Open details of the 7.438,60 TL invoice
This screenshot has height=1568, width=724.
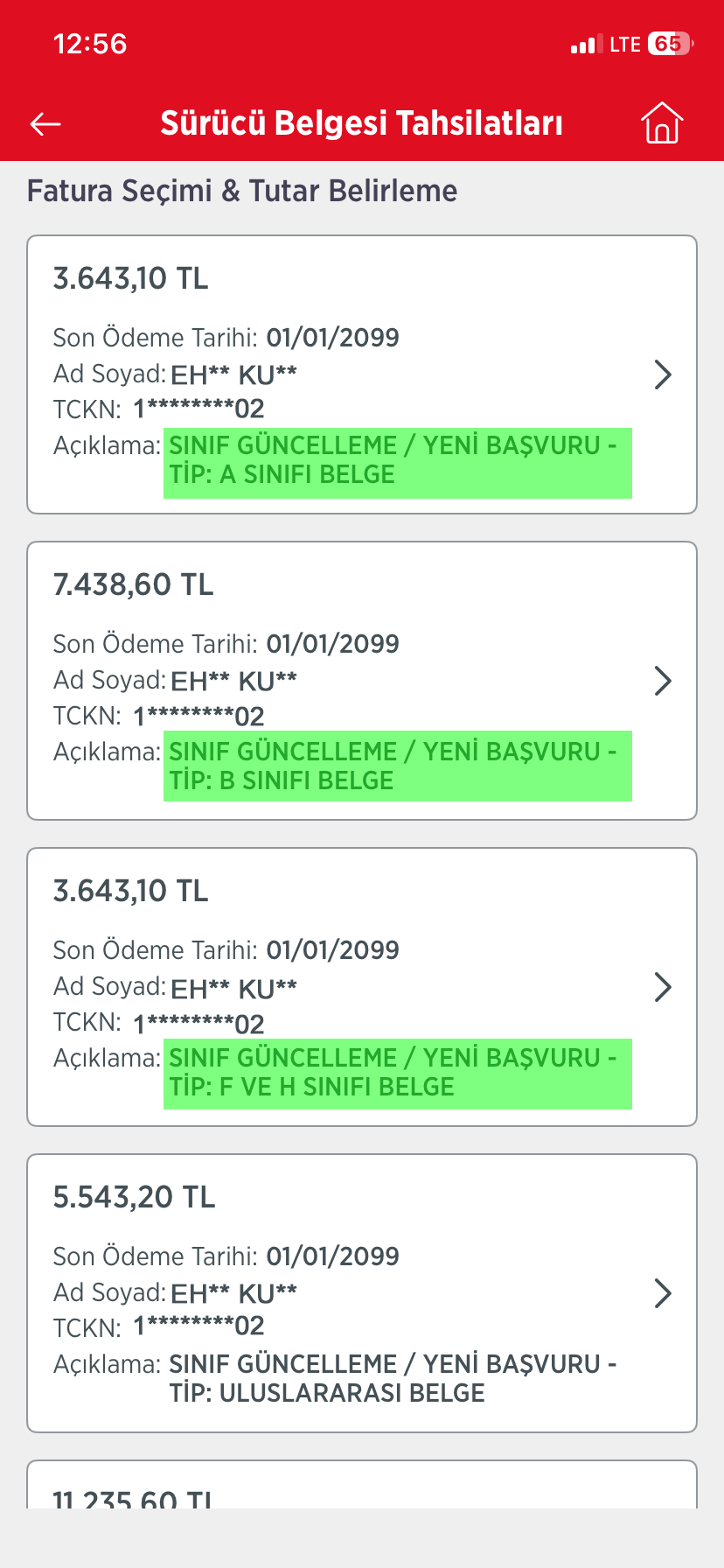662,681
